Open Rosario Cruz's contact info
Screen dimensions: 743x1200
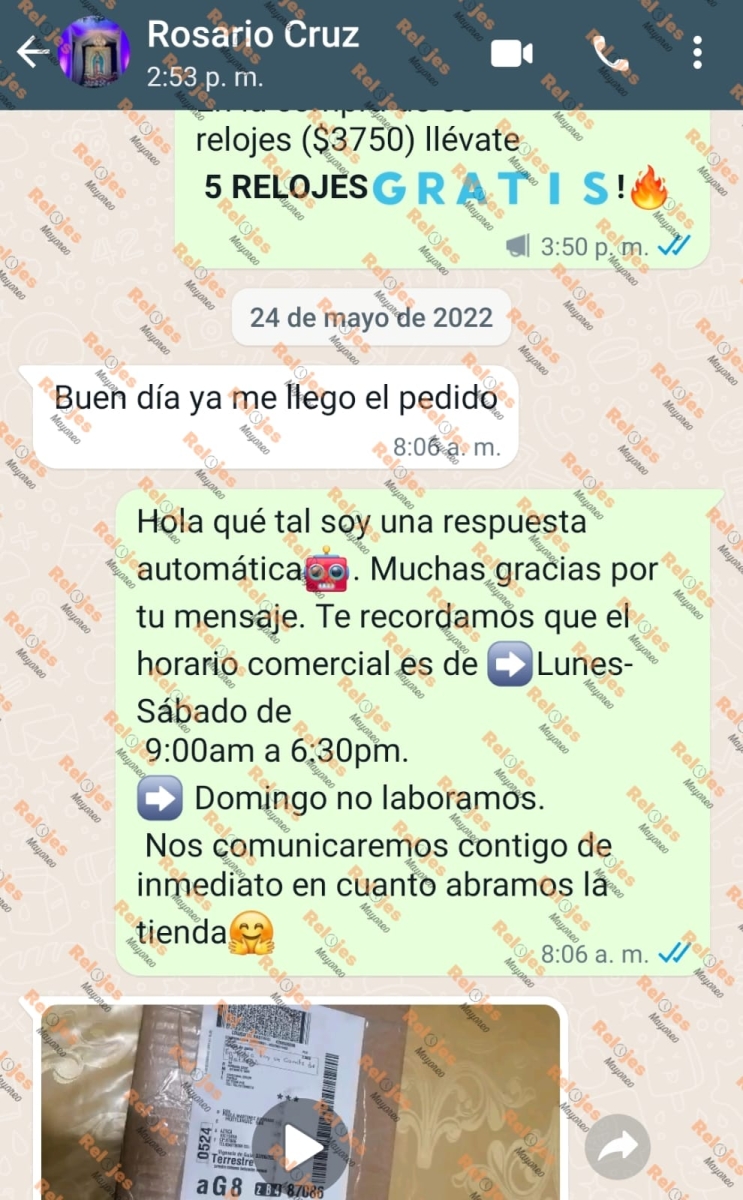pyautogui.click(x=253, y=51)
